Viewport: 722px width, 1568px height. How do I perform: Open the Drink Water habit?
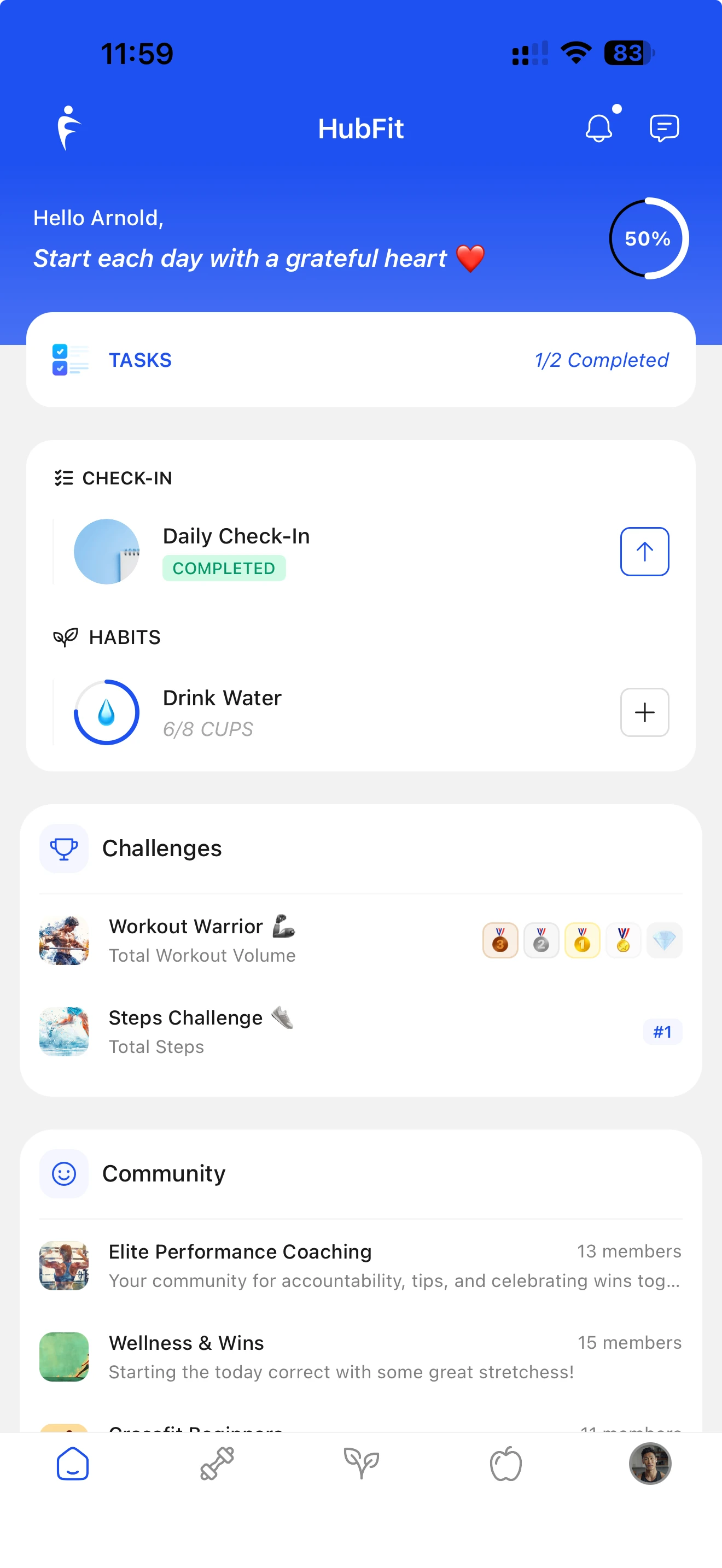[222, 698]
